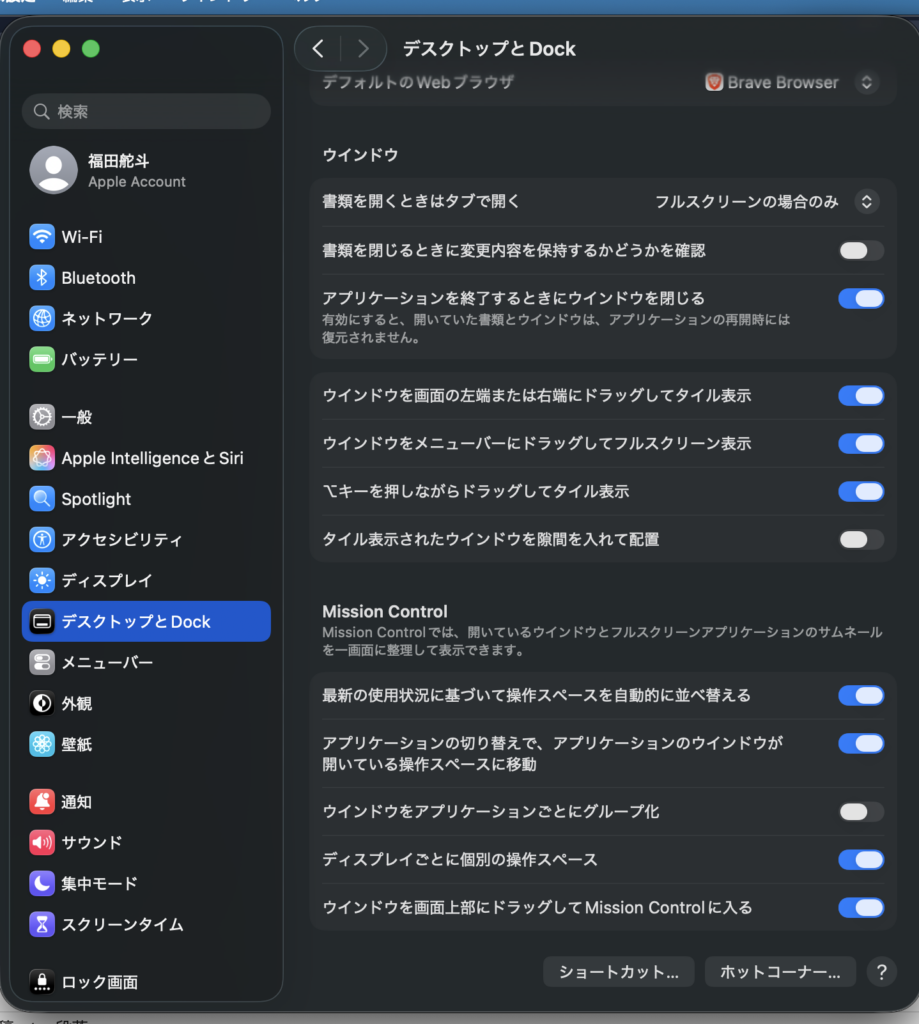Disable ディスプレイごとに個別の操作スペース
This screenshot has height=1024, width=919.
[x=860, y=859]
